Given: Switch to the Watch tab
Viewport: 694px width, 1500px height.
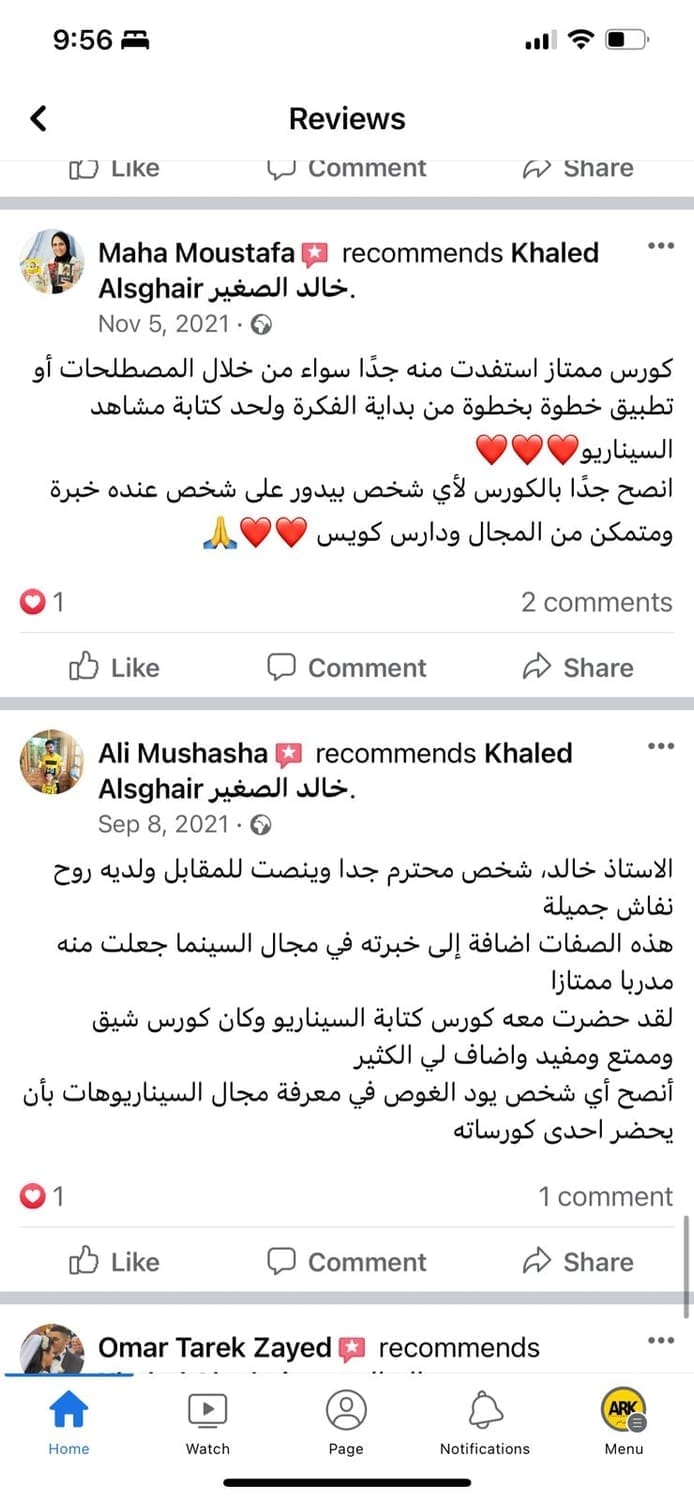Looking at the screenshot, I should (x=208, y=1423).
